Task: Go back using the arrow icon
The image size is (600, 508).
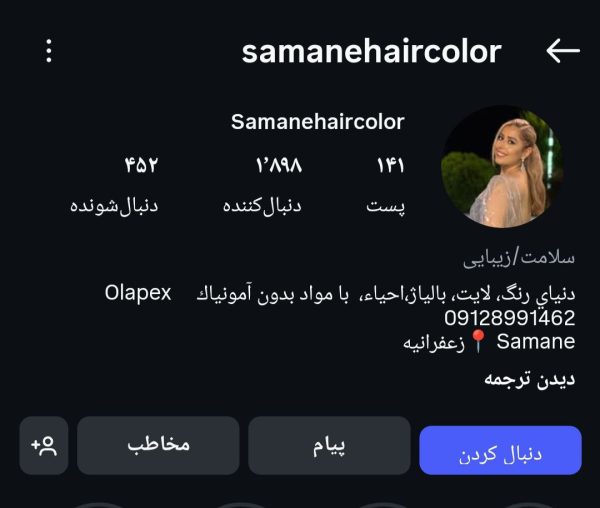Action: coord(563,51)
